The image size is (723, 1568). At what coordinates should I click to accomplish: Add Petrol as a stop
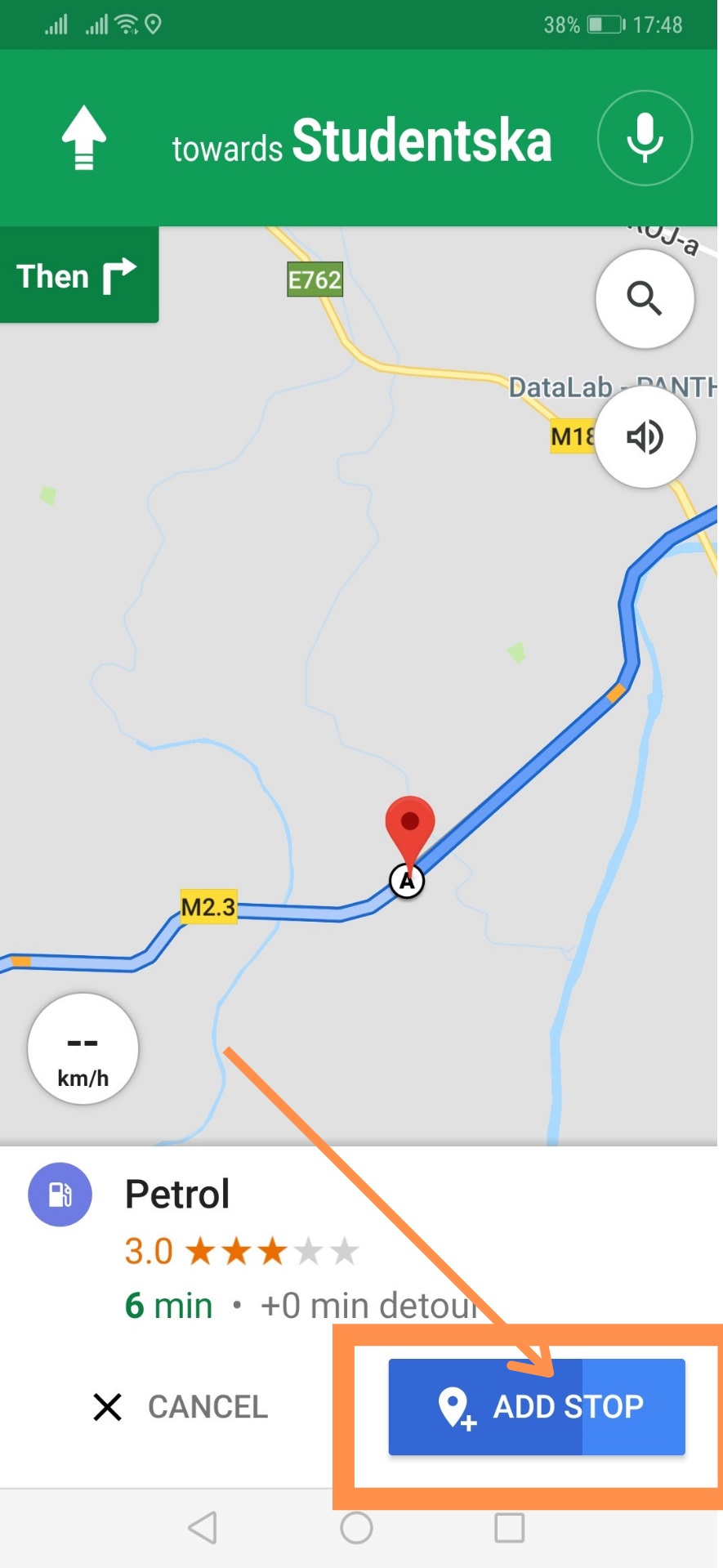[537, 1406]
